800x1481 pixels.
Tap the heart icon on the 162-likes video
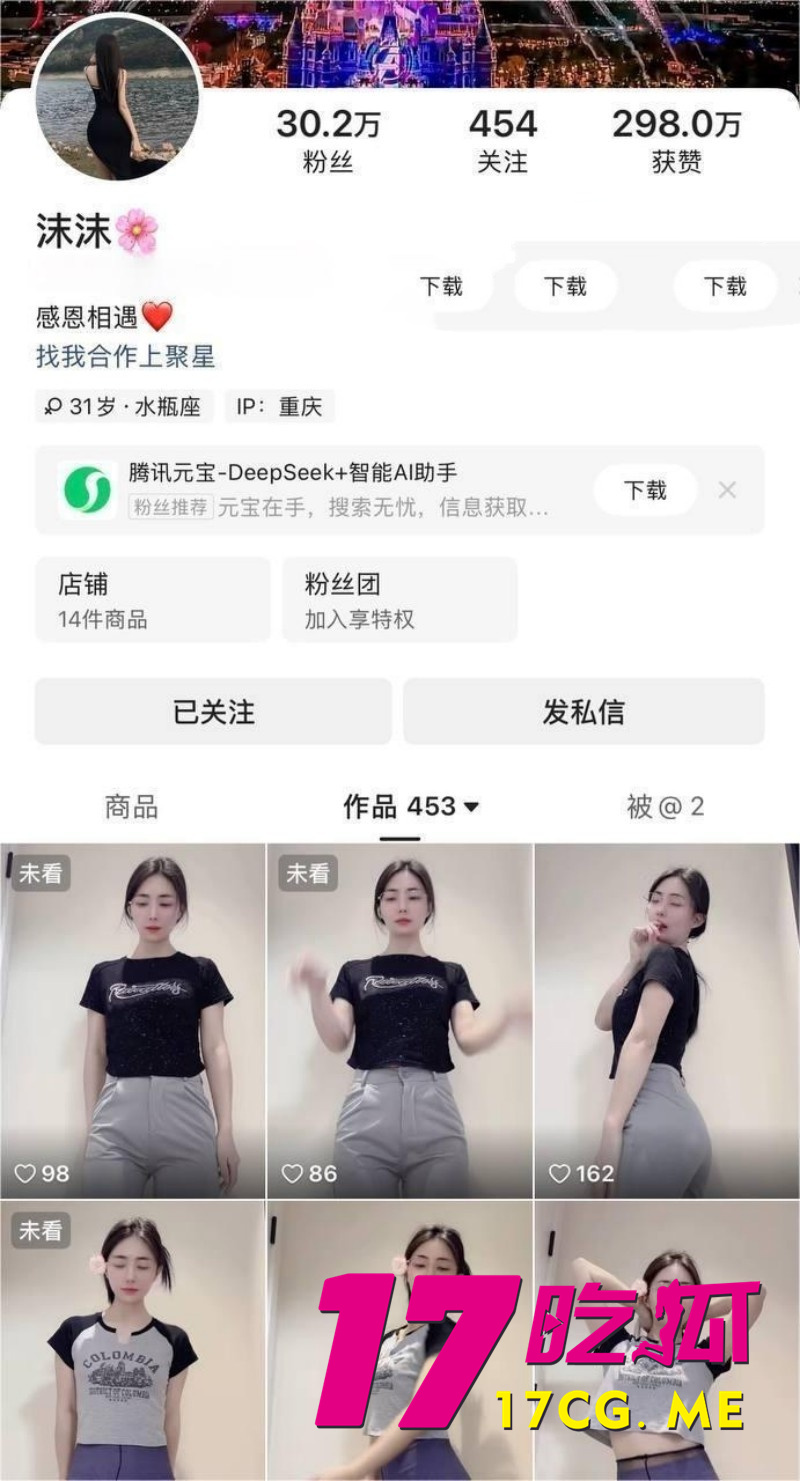click(558, 1173)
